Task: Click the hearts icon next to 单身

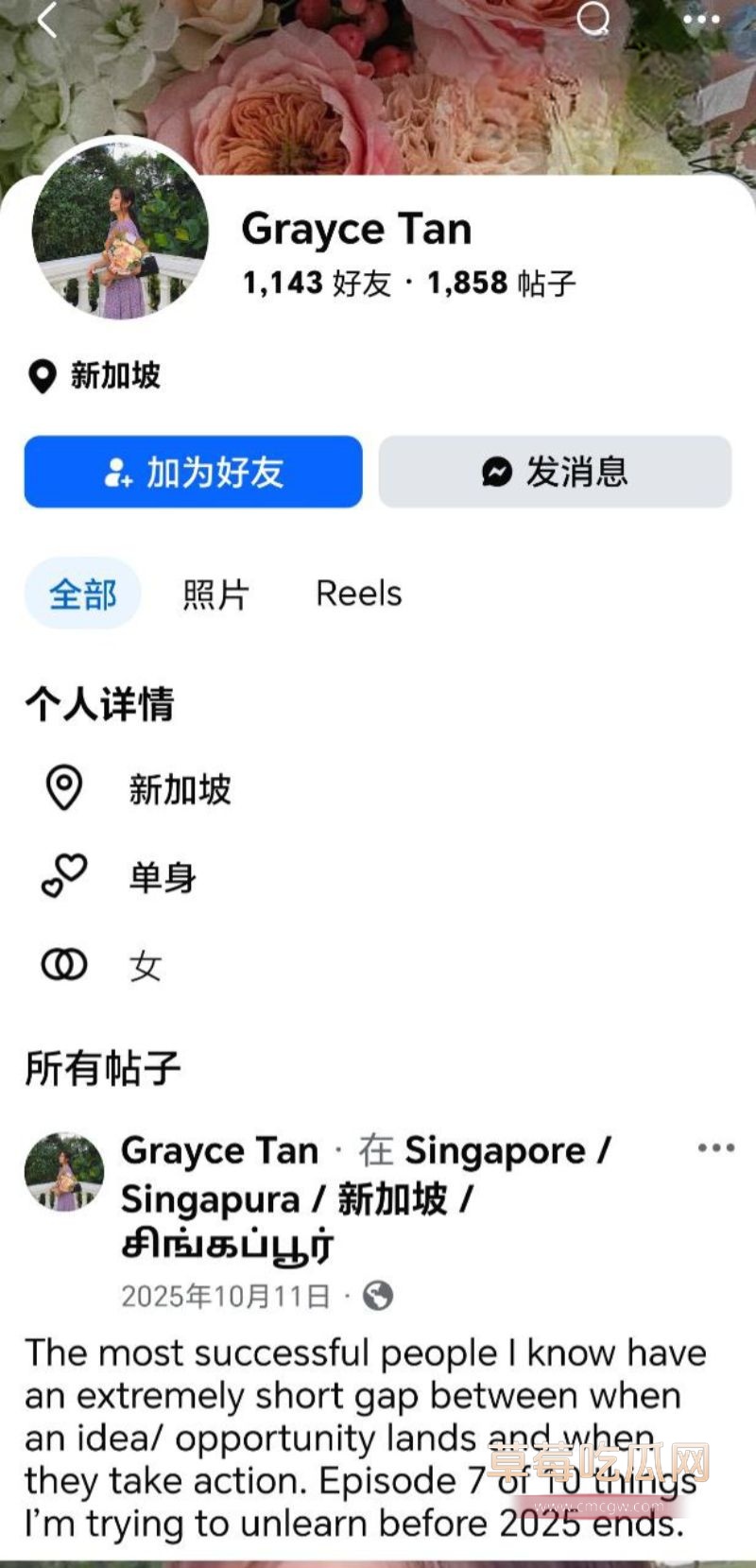Action: pos(62,876)
